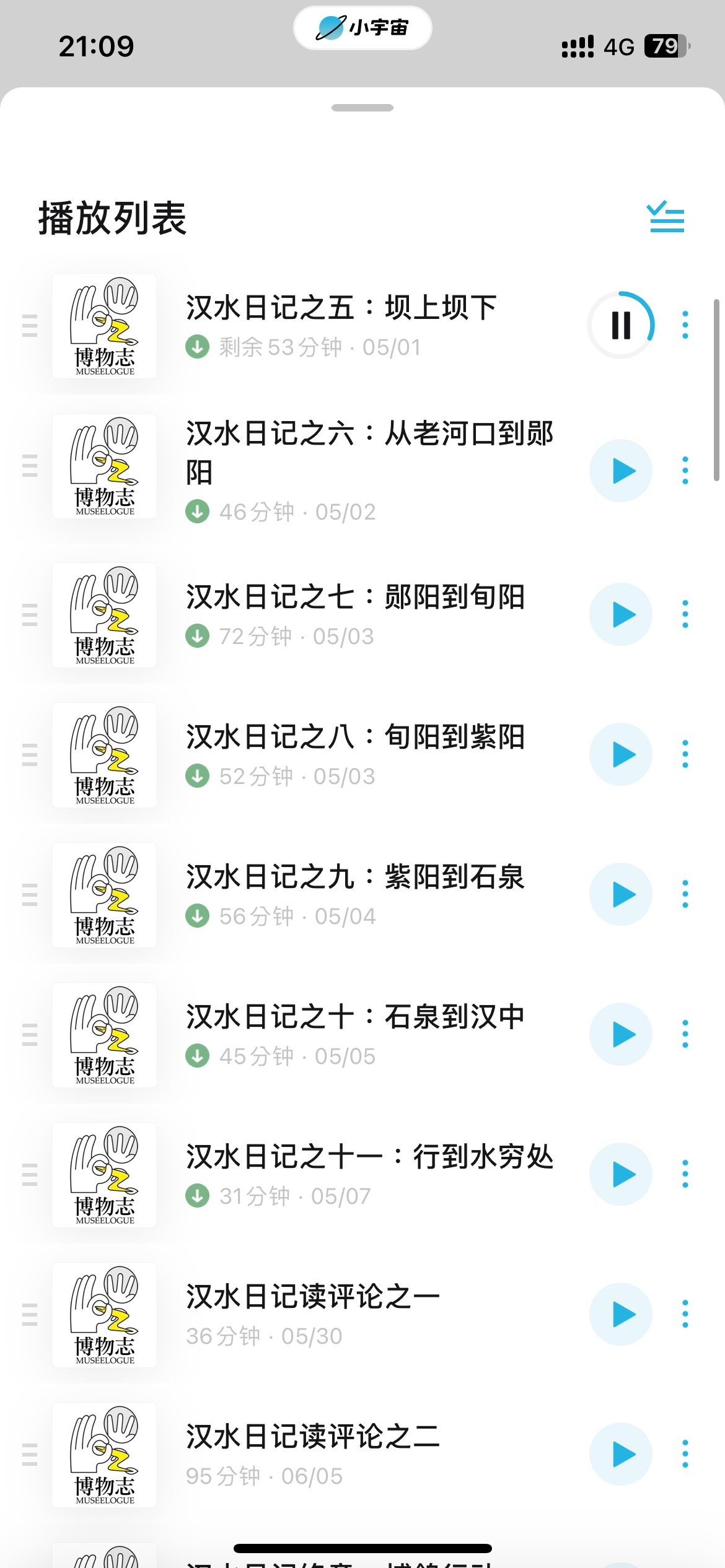Return to 小宇宙 via the status bar pill
The height and width of the screenshot is (1568, 725).
pyautogui.click(x=362, y=28)
